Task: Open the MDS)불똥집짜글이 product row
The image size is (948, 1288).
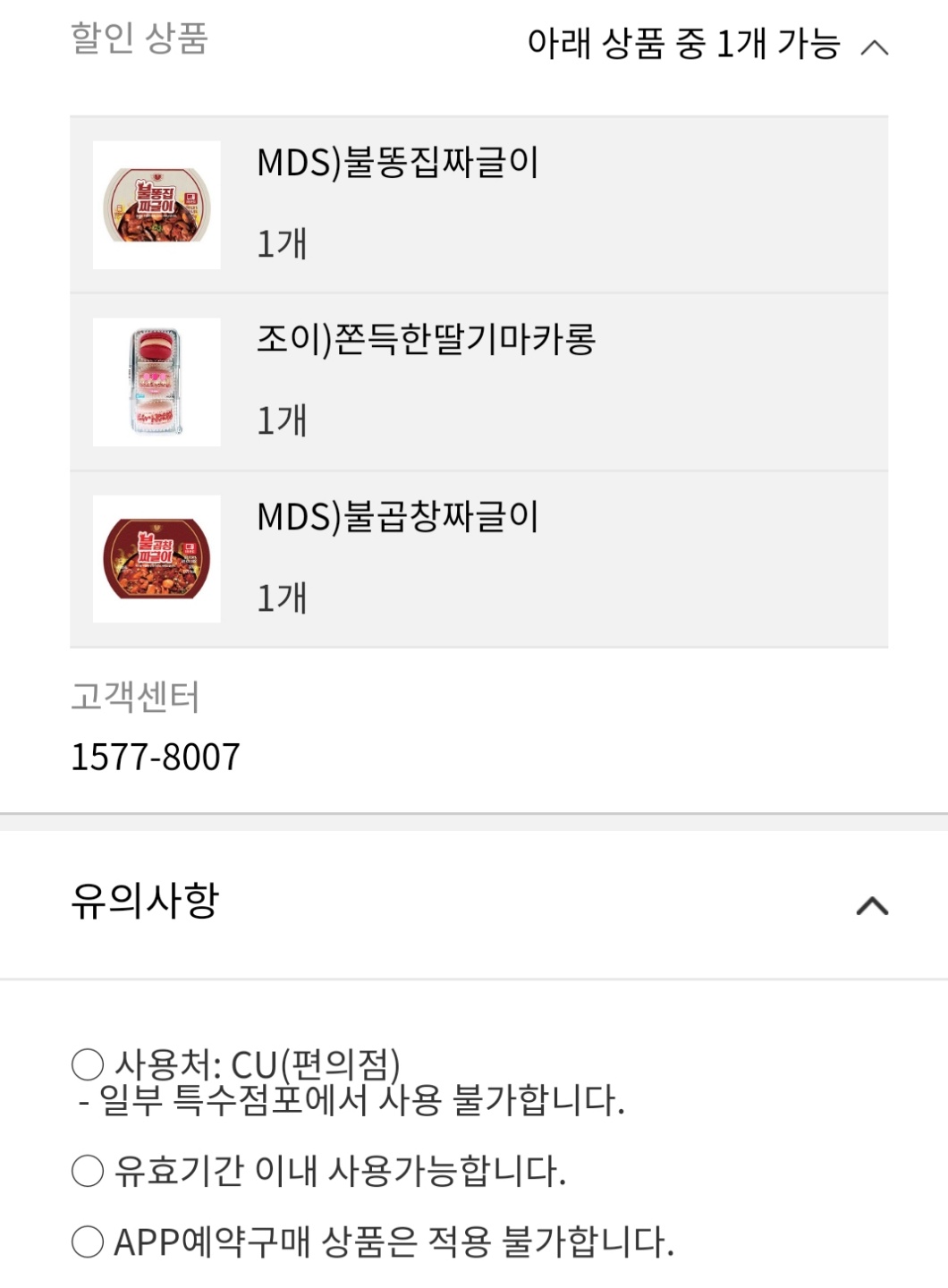Action: coord(478,205)
